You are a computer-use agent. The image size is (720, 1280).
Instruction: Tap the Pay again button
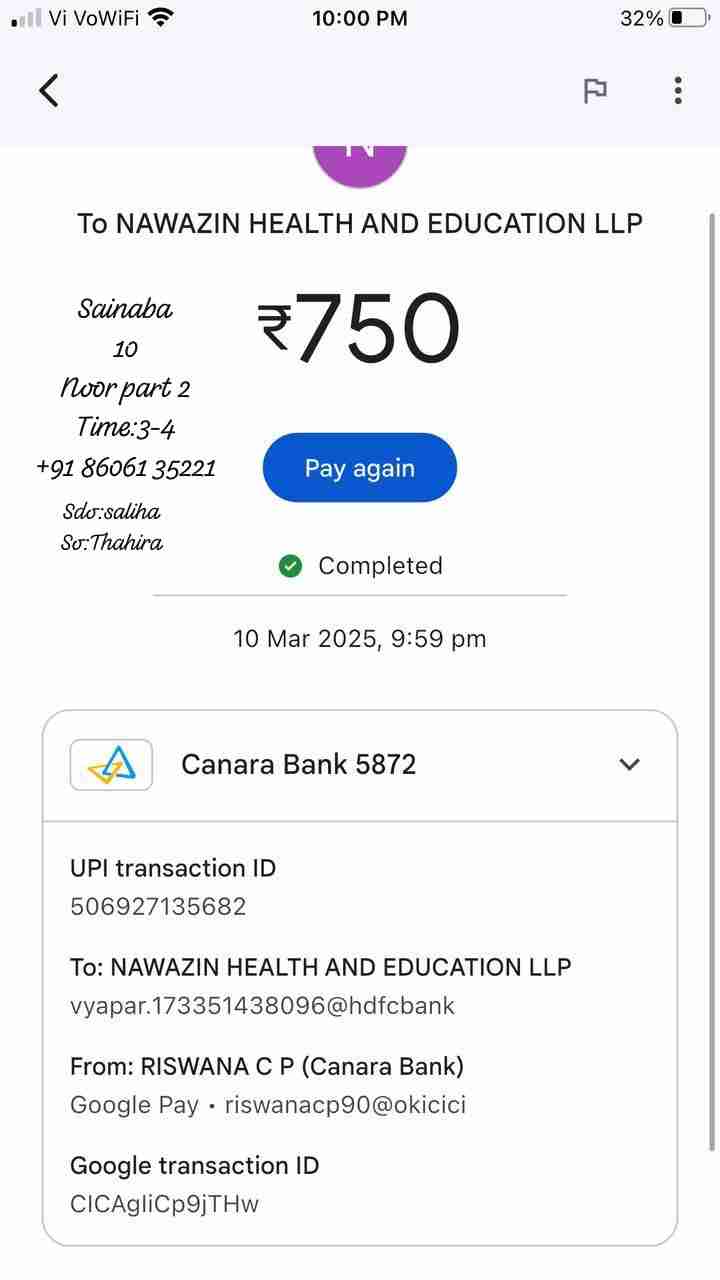pos(360,468)
